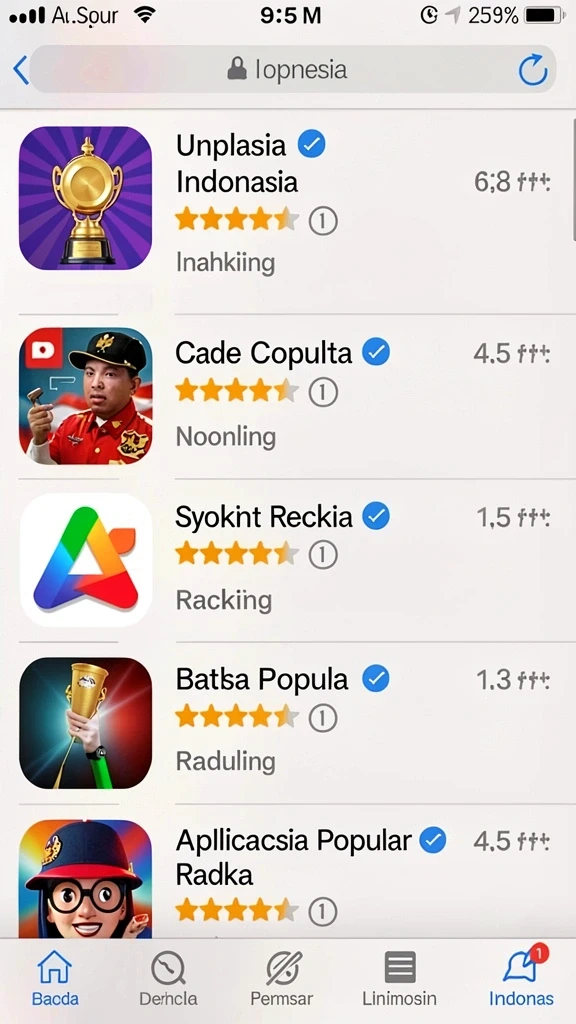
Task: Switch to the Pemsar tab
Action: tap(282, 978)
